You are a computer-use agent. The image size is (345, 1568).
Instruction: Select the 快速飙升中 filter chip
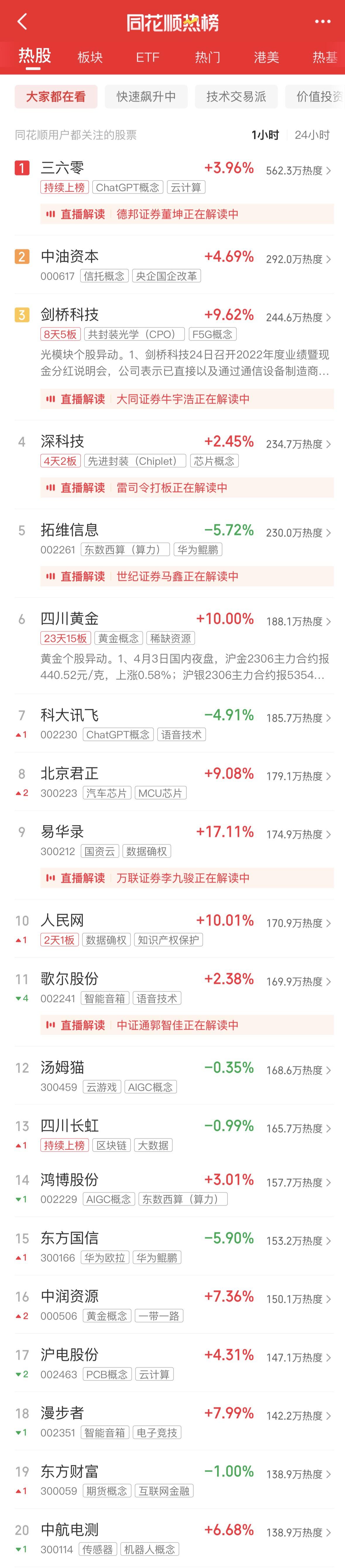(146, 97)
